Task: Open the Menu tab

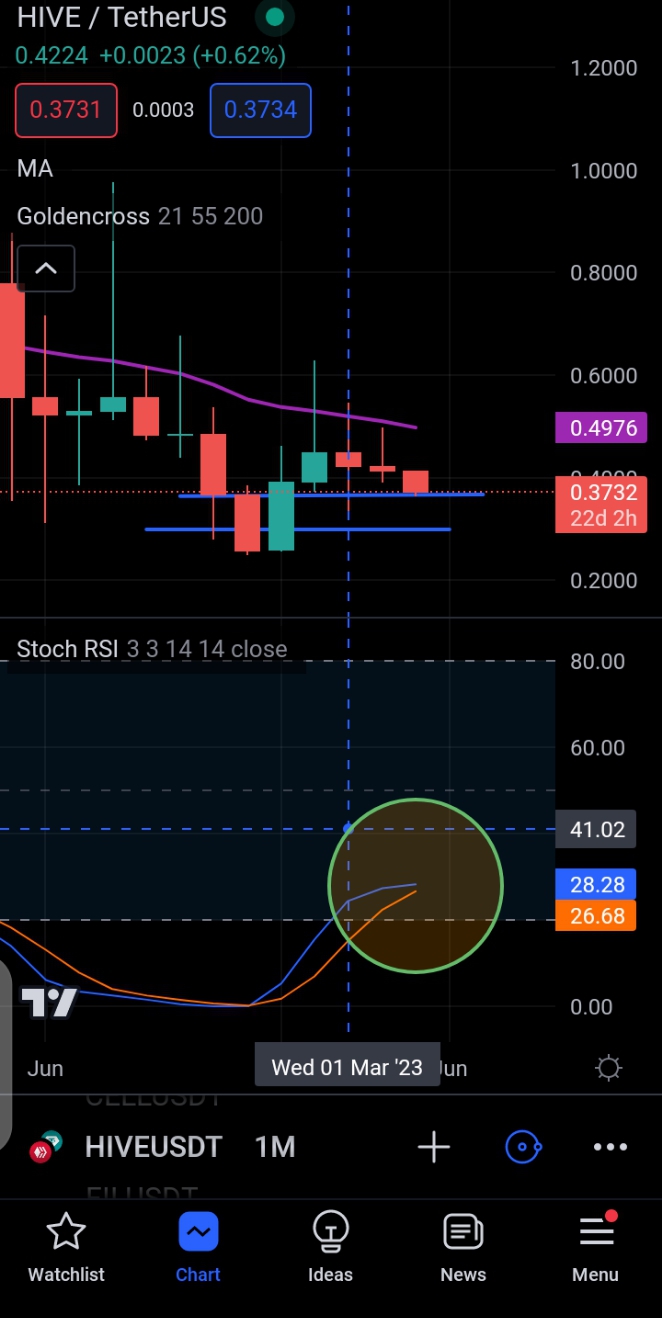Action: (596, 1247)
